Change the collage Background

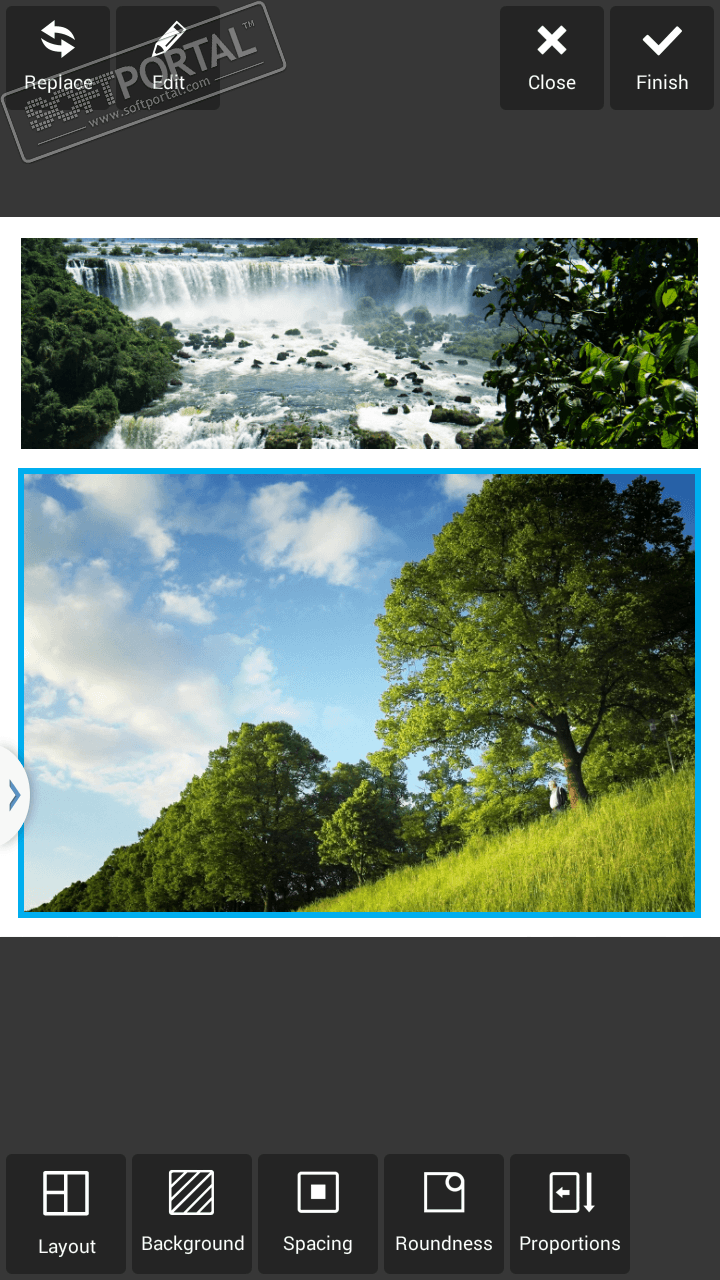pyautogui.click(x=192, y=1214)
